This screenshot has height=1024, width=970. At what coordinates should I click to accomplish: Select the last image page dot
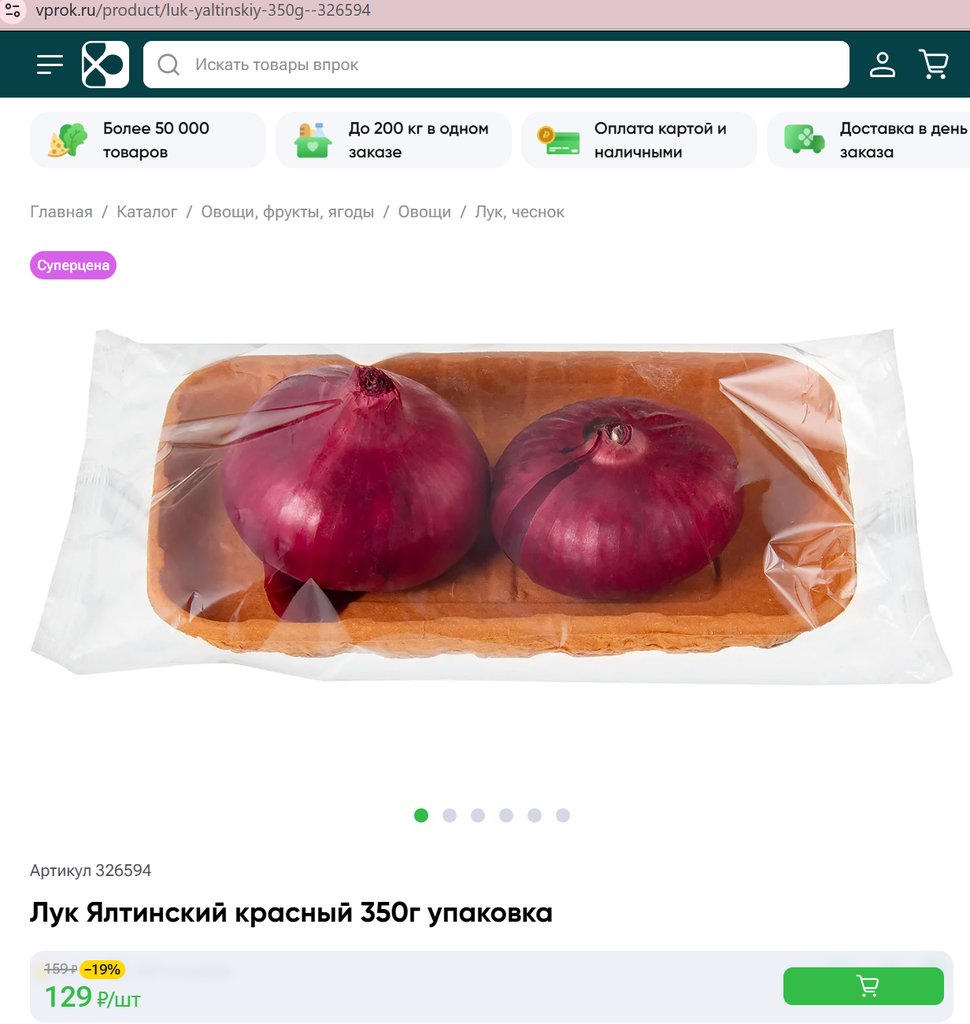coord(563,815)
